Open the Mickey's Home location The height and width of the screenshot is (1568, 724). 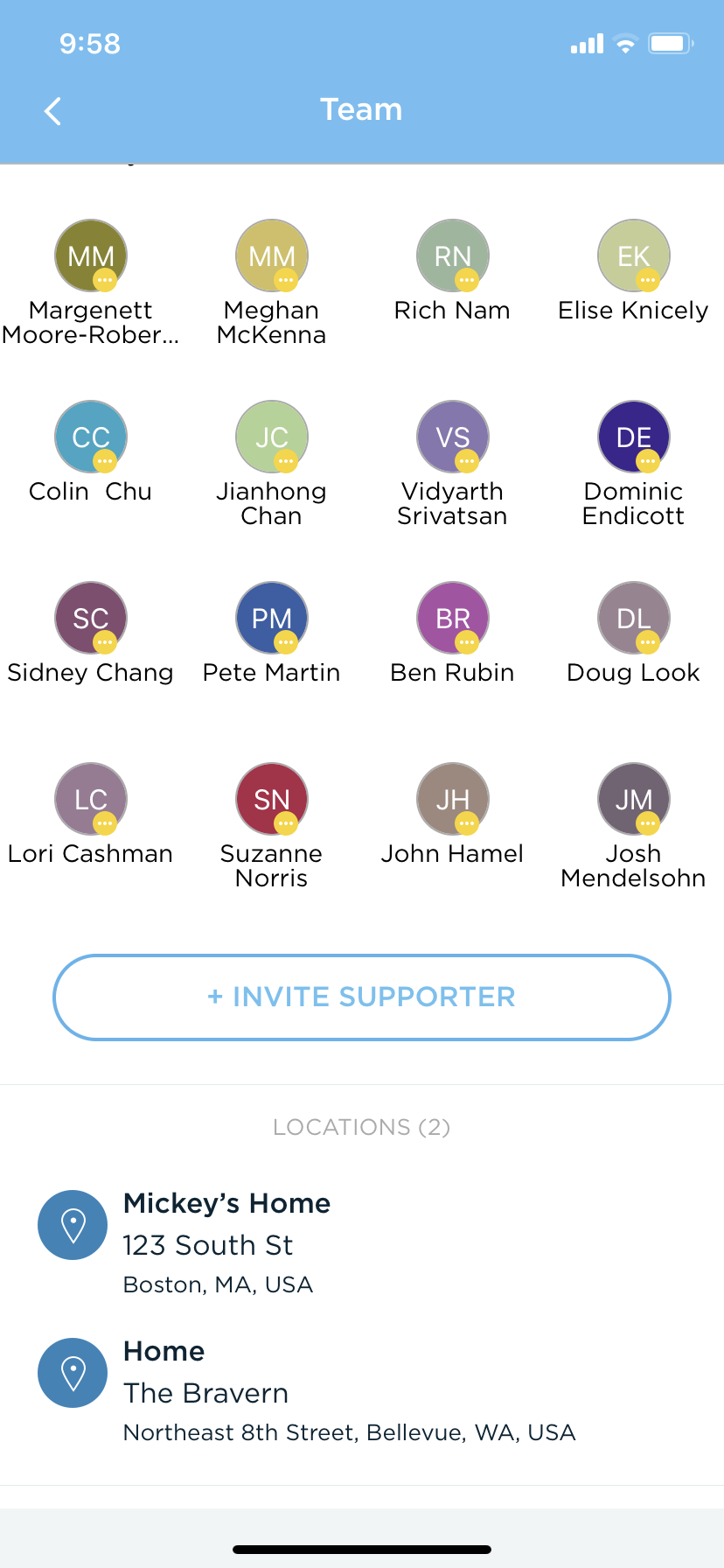227,1242
